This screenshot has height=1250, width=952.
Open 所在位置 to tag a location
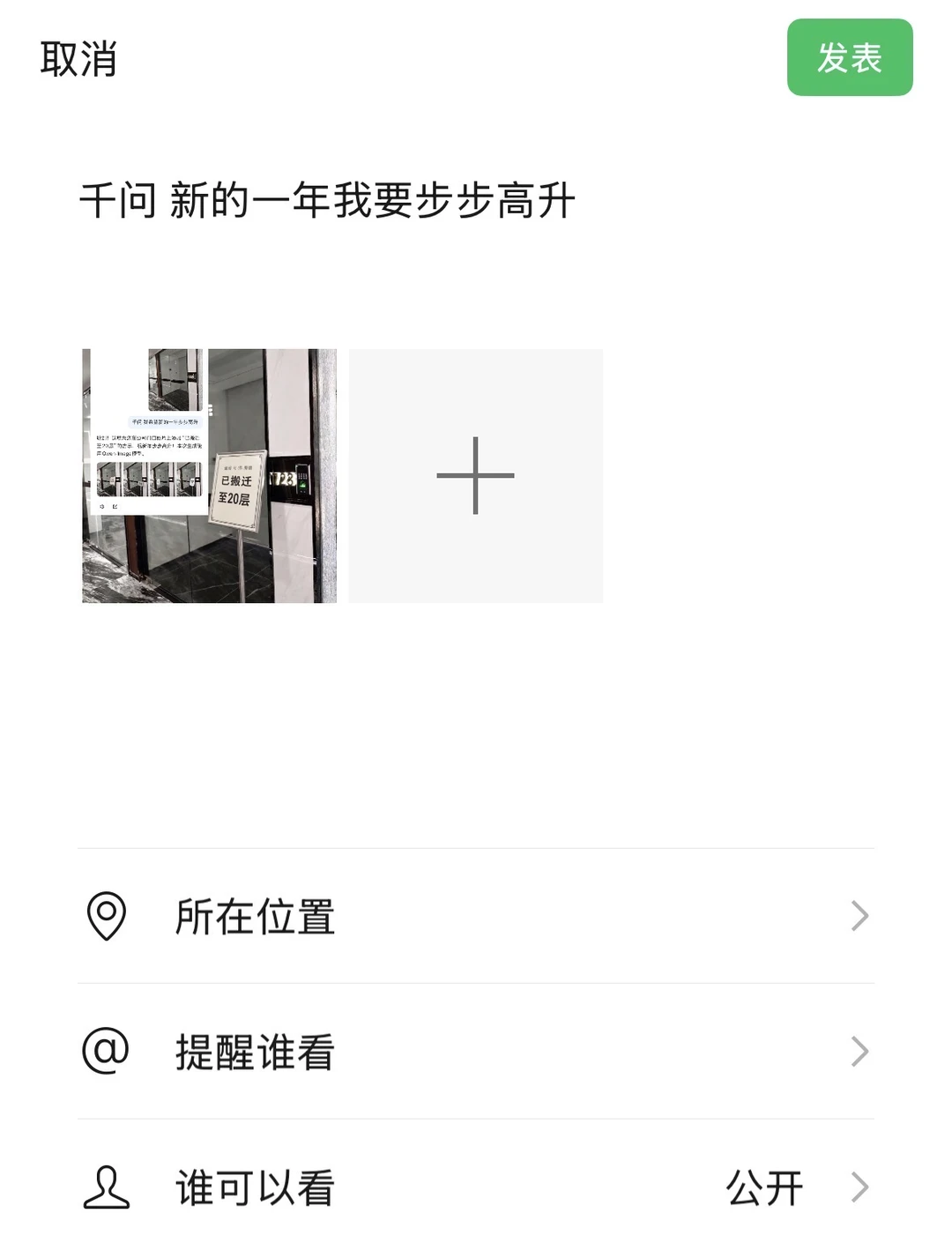[x=255, y=917]
